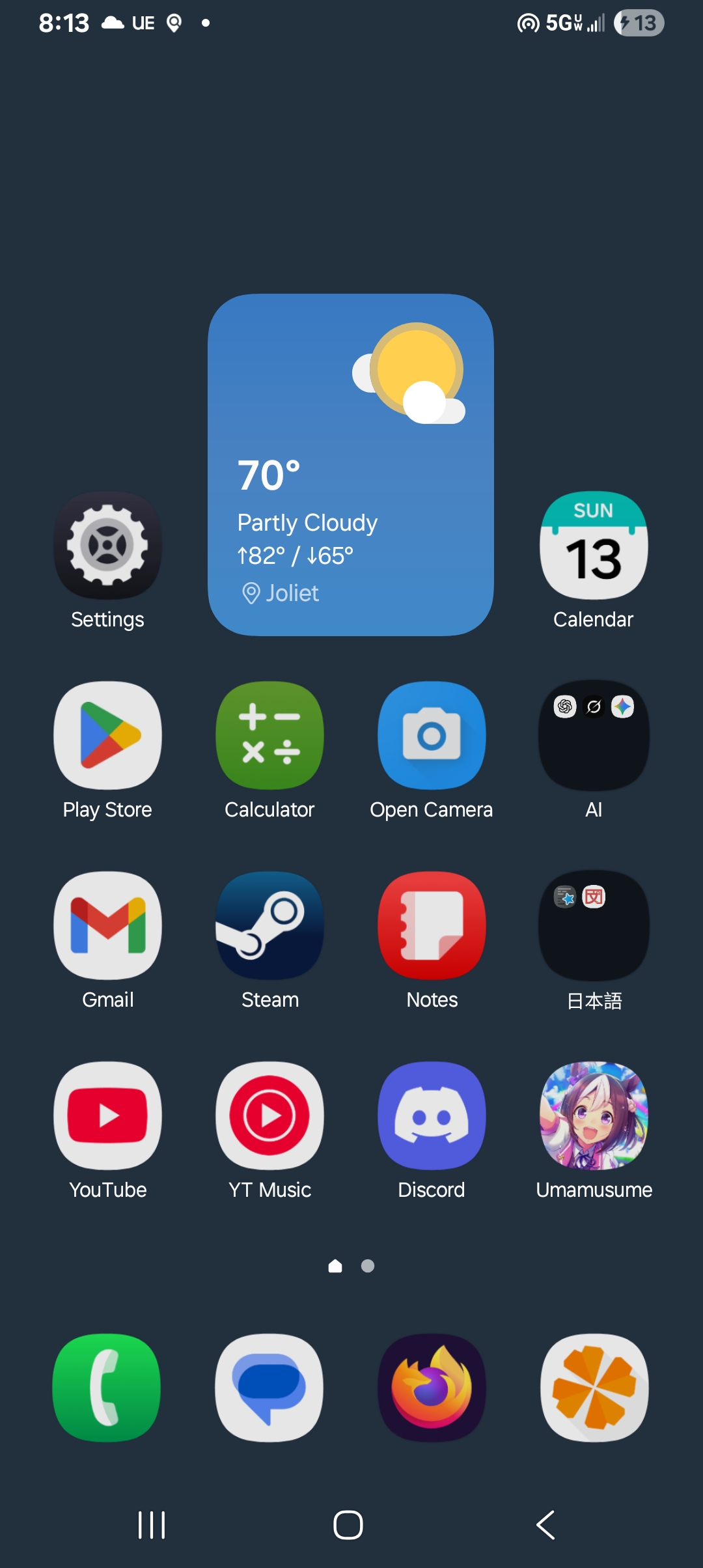Open the Joliet weather widget
The image size is (703, 1568).
(x=351, y=464)
